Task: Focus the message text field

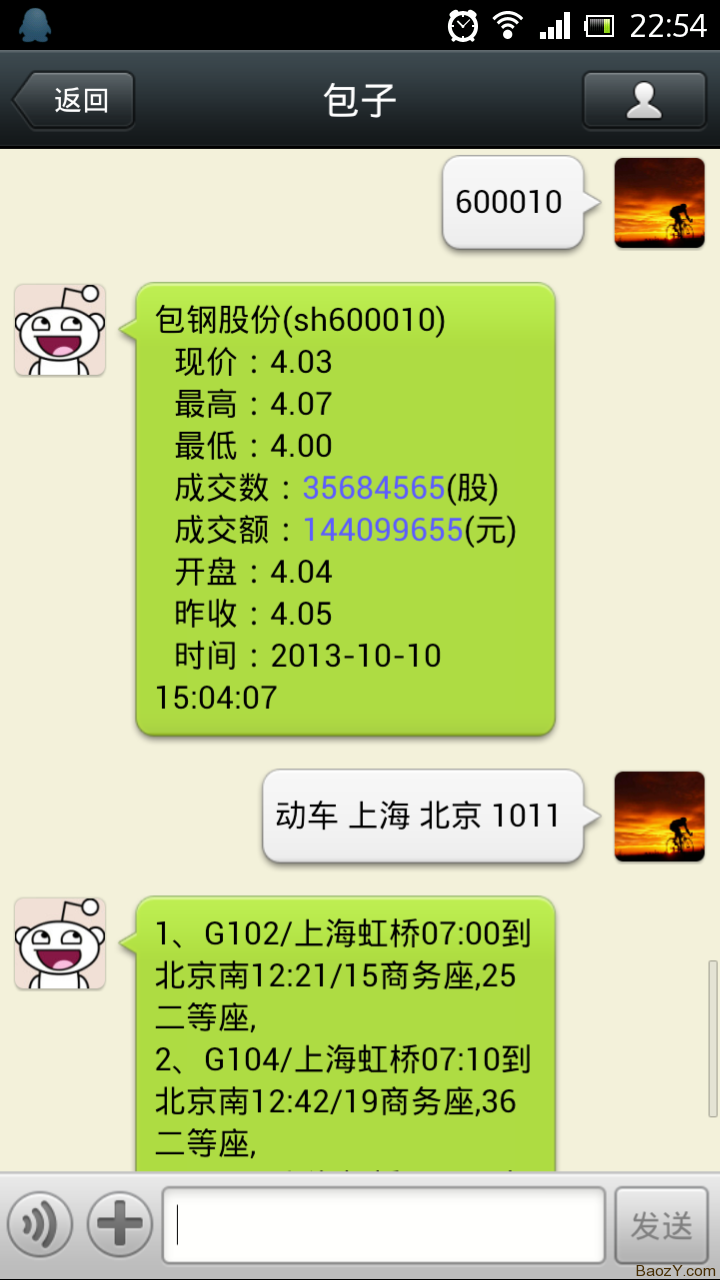Action: coord(384,1224)
